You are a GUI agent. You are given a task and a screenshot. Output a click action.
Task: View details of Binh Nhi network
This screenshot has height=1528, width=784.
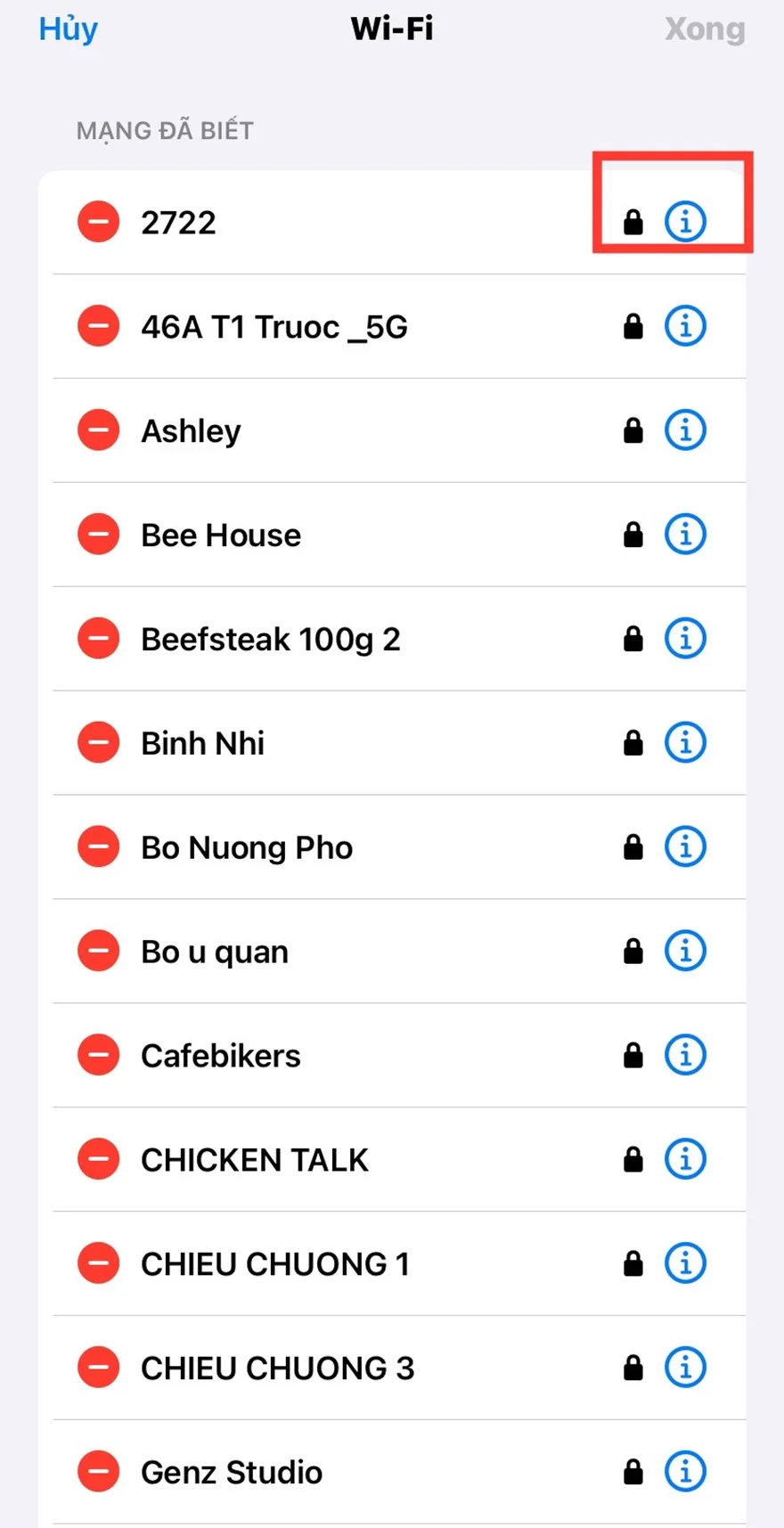click(x=684, y=741)
